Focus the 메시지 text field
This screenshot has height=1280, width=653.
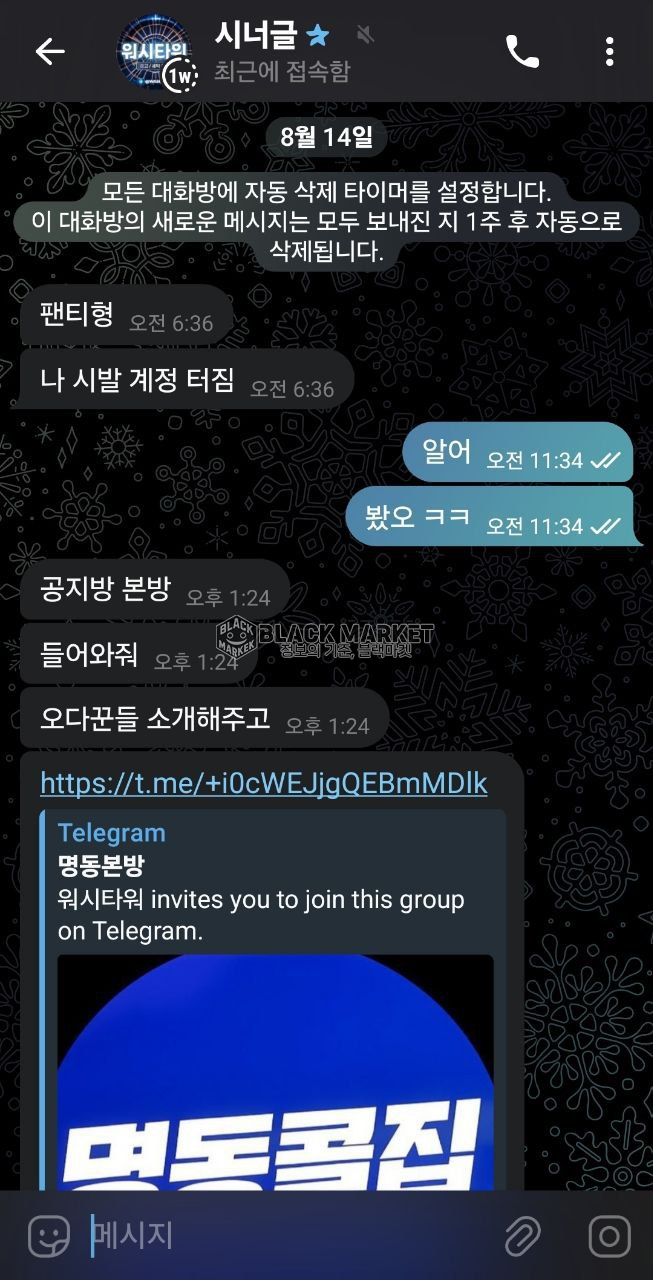(x=280, y=1236)
